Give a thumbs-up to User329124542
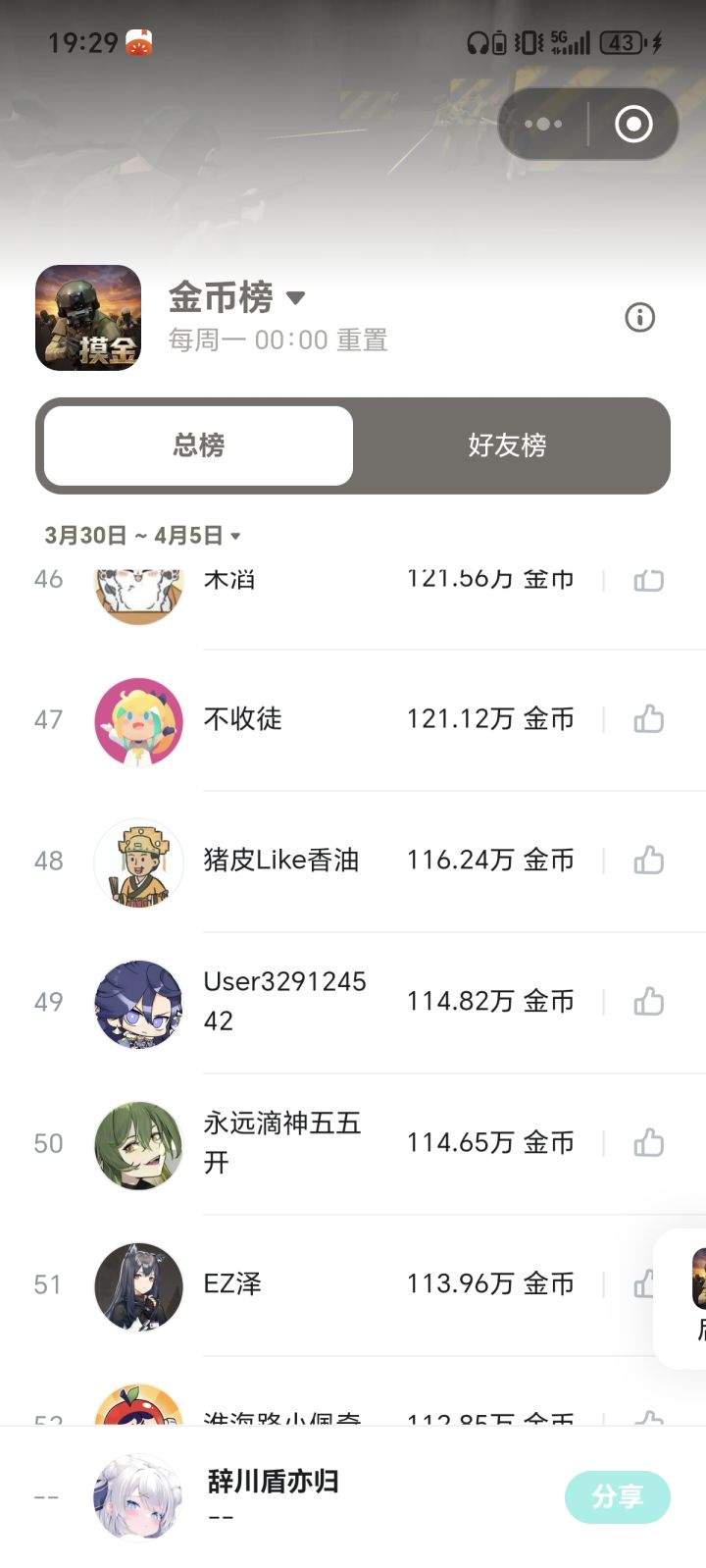 648,1000
